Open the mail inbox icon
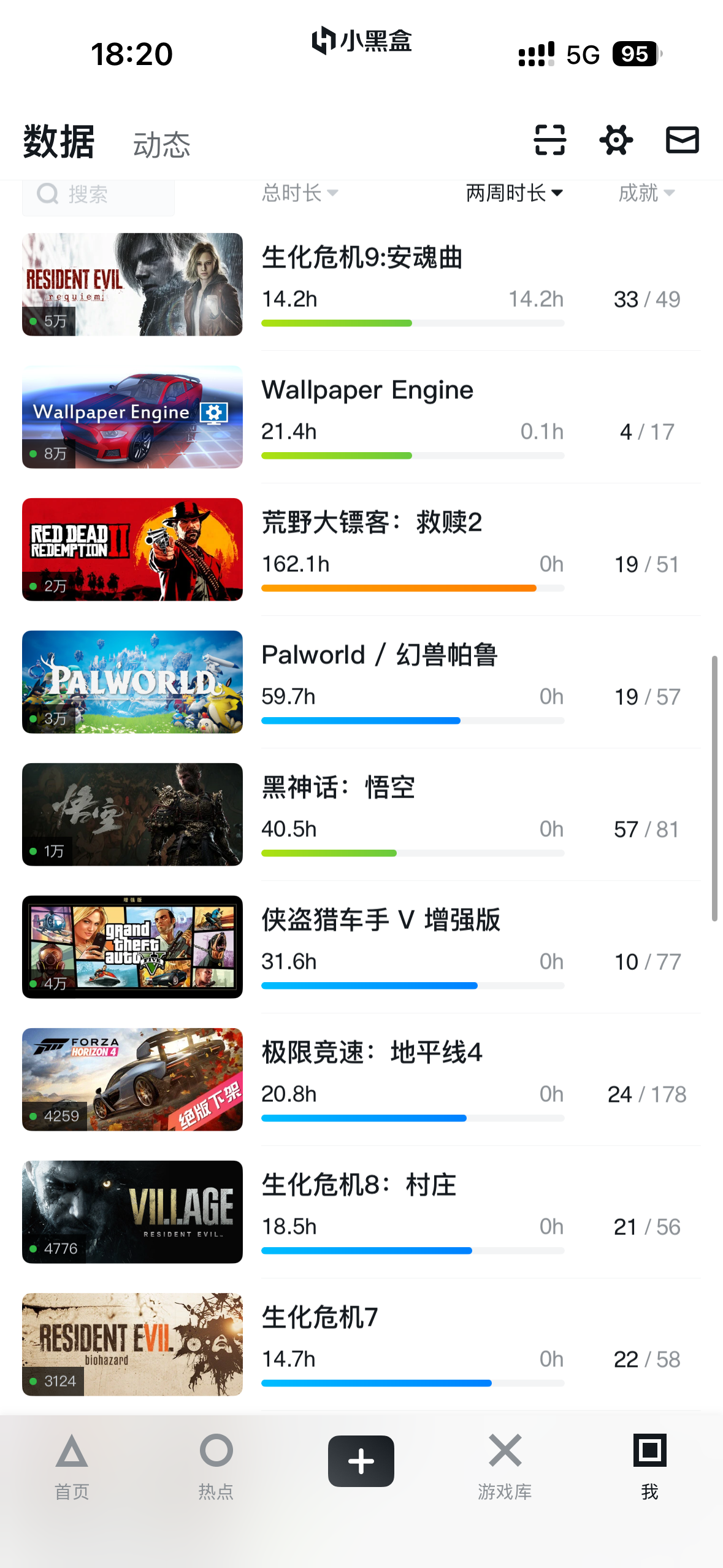The width and height of the screenshot is (723, 1568). (x=682, y=140)
